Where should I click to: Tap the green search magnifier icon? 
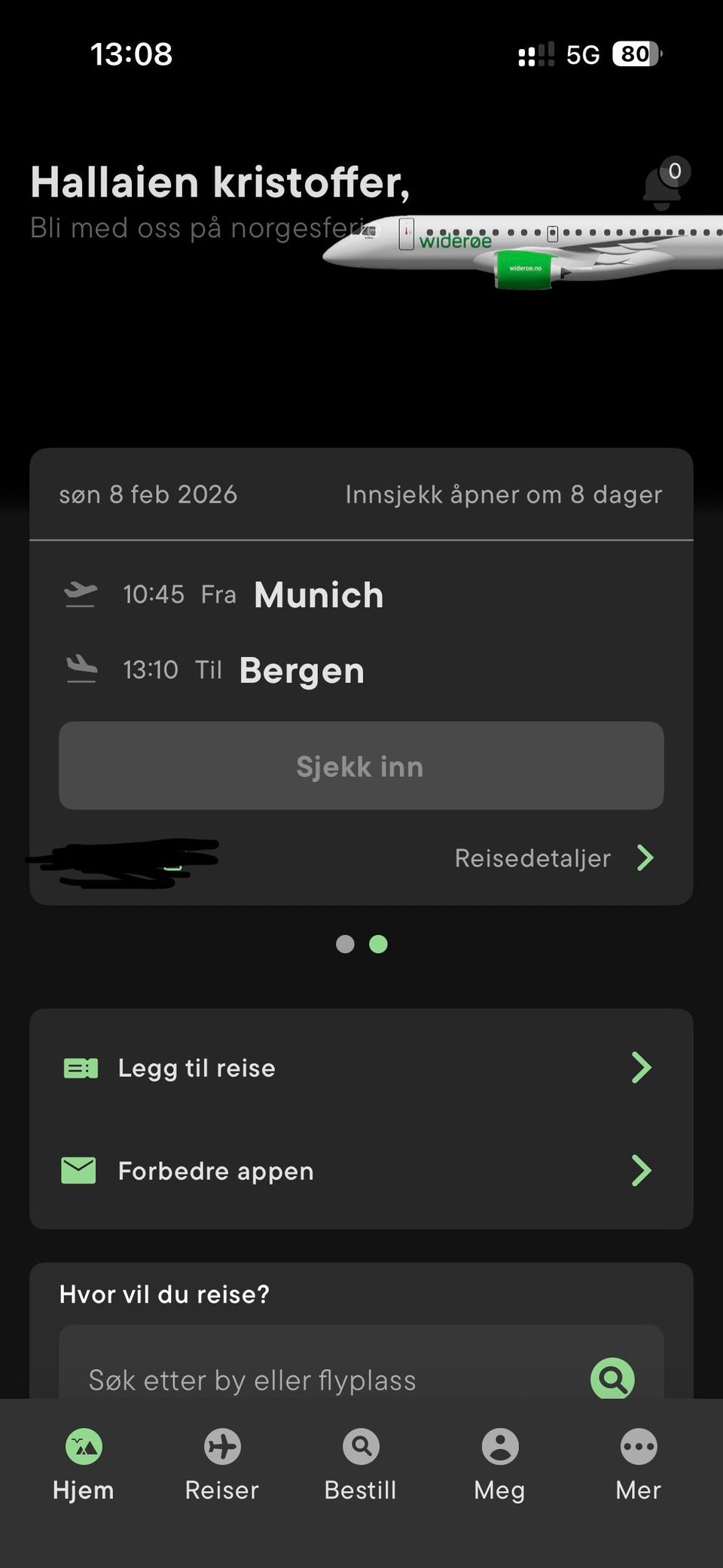pyautogui.click(x=612, y=1379)
